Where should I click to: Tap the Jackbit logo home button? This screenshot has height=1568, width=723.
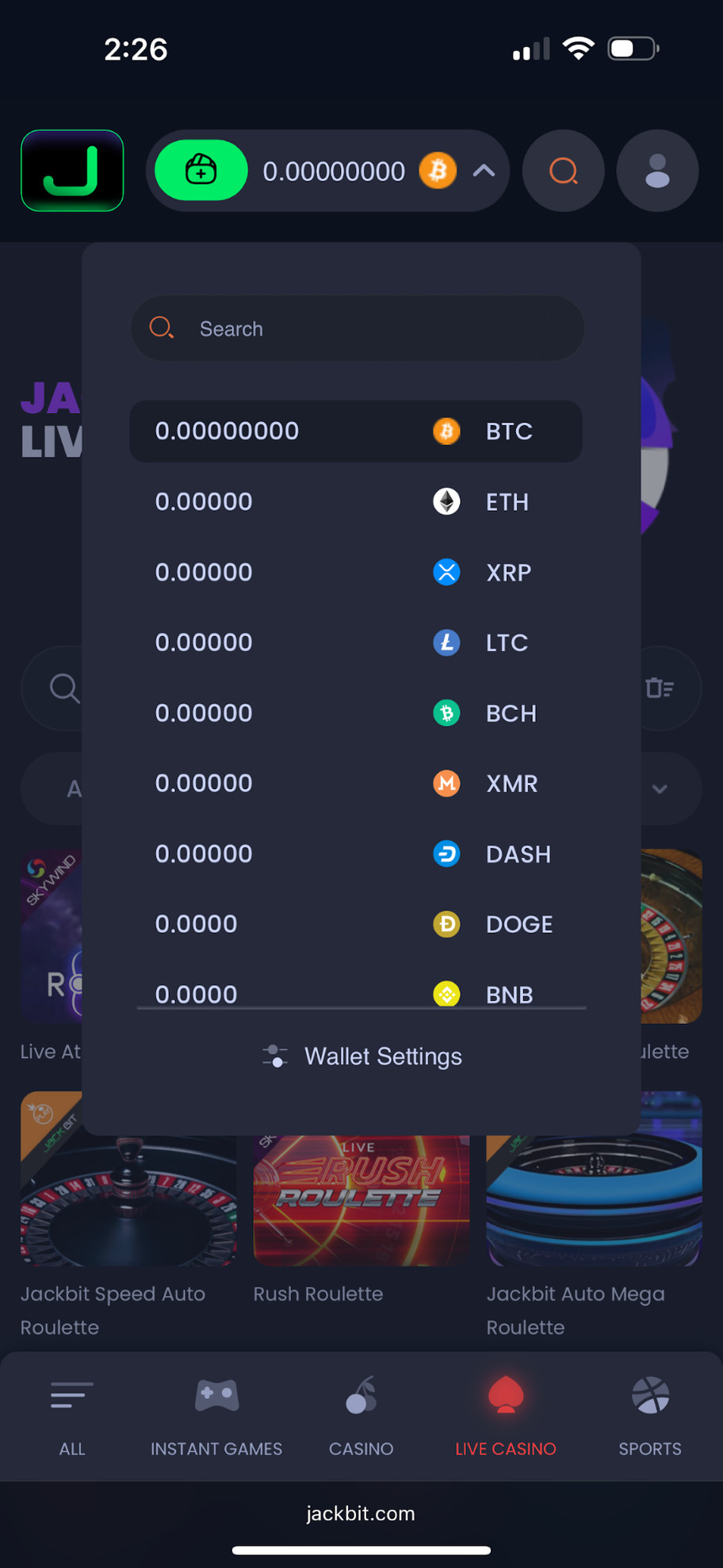(x=72, y=171)
